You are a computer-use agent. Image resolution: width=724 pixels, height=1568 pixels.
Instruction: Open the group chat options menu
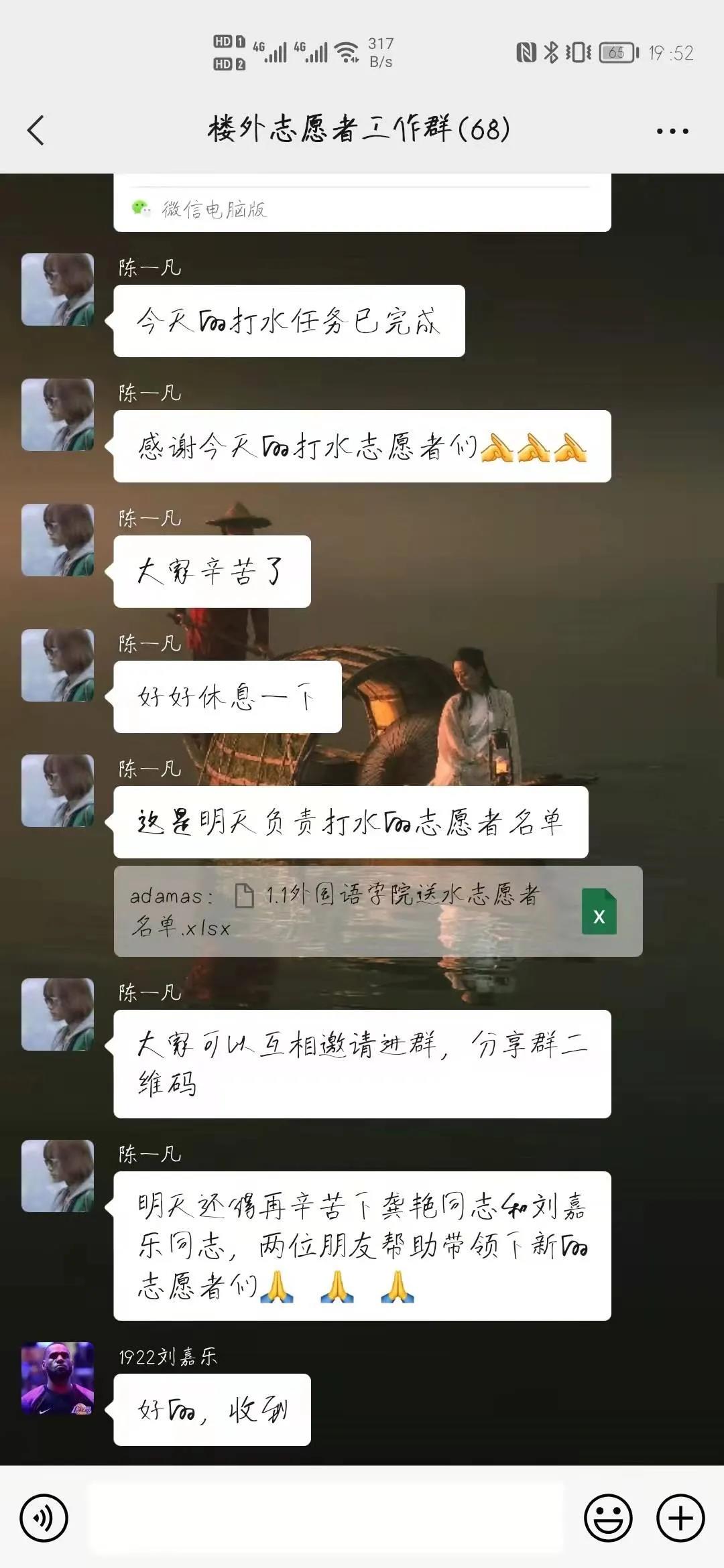point(672,131)
